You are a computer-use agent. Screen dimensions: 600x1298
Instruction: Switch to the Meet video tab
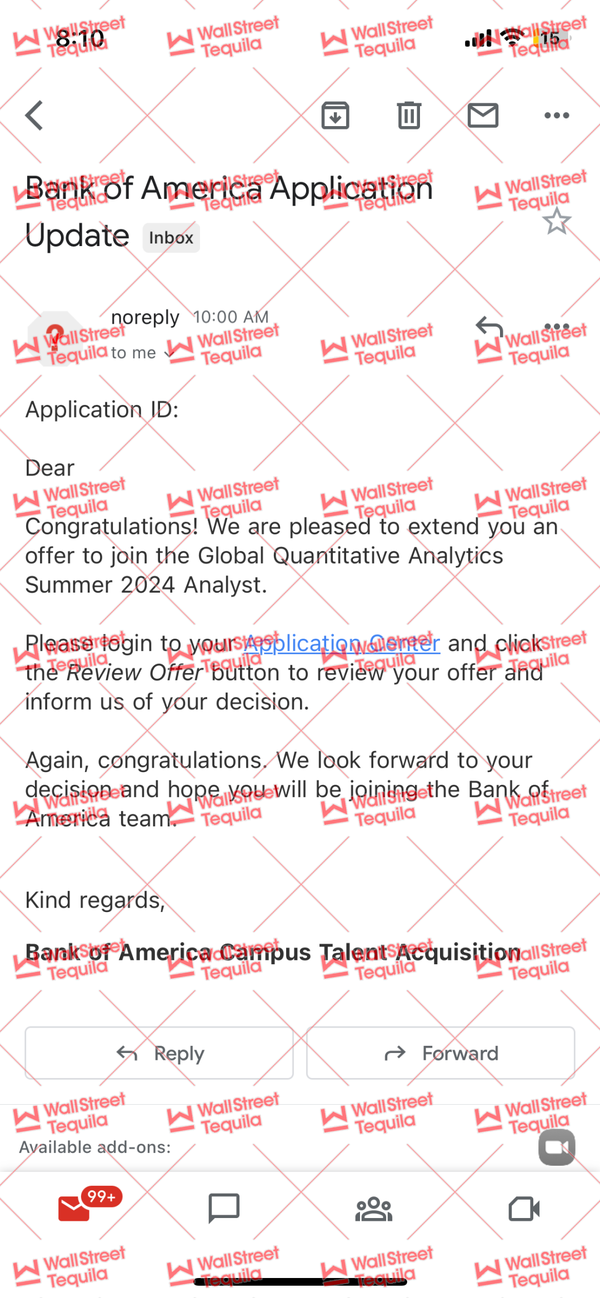pyautogui.click(x=524, y=1208)
